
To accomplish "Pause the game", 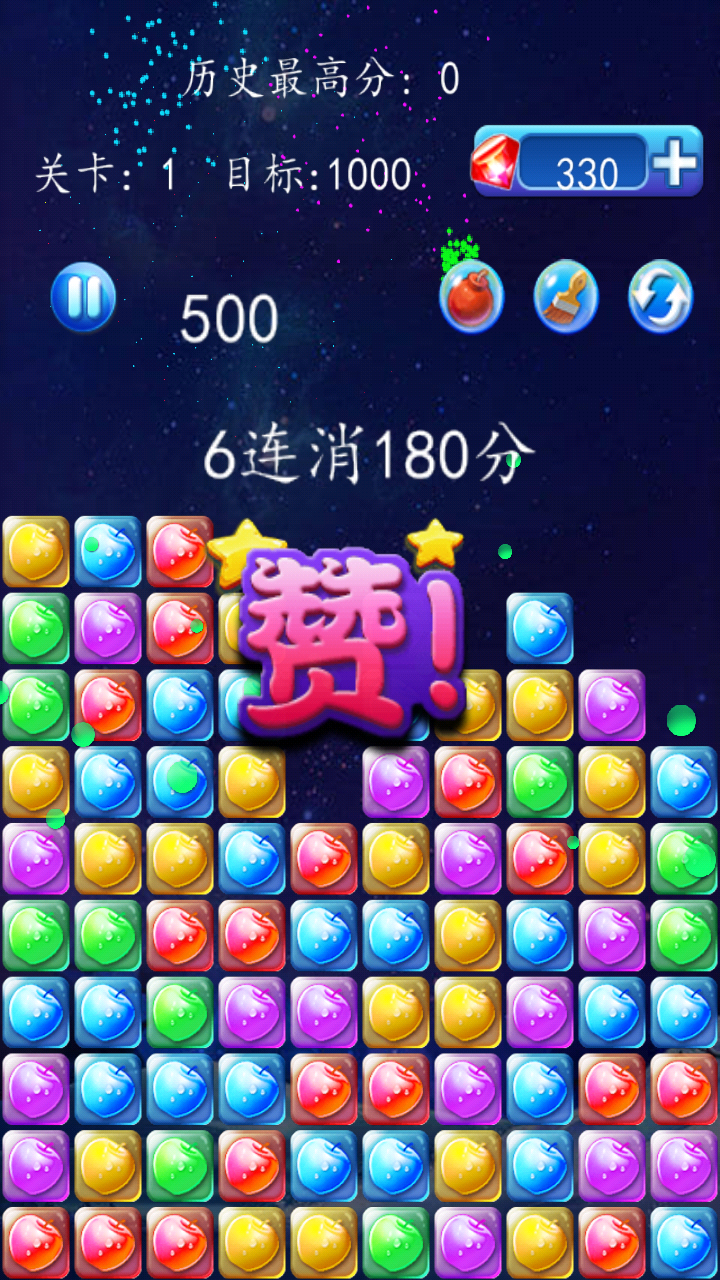I will 83,297.
